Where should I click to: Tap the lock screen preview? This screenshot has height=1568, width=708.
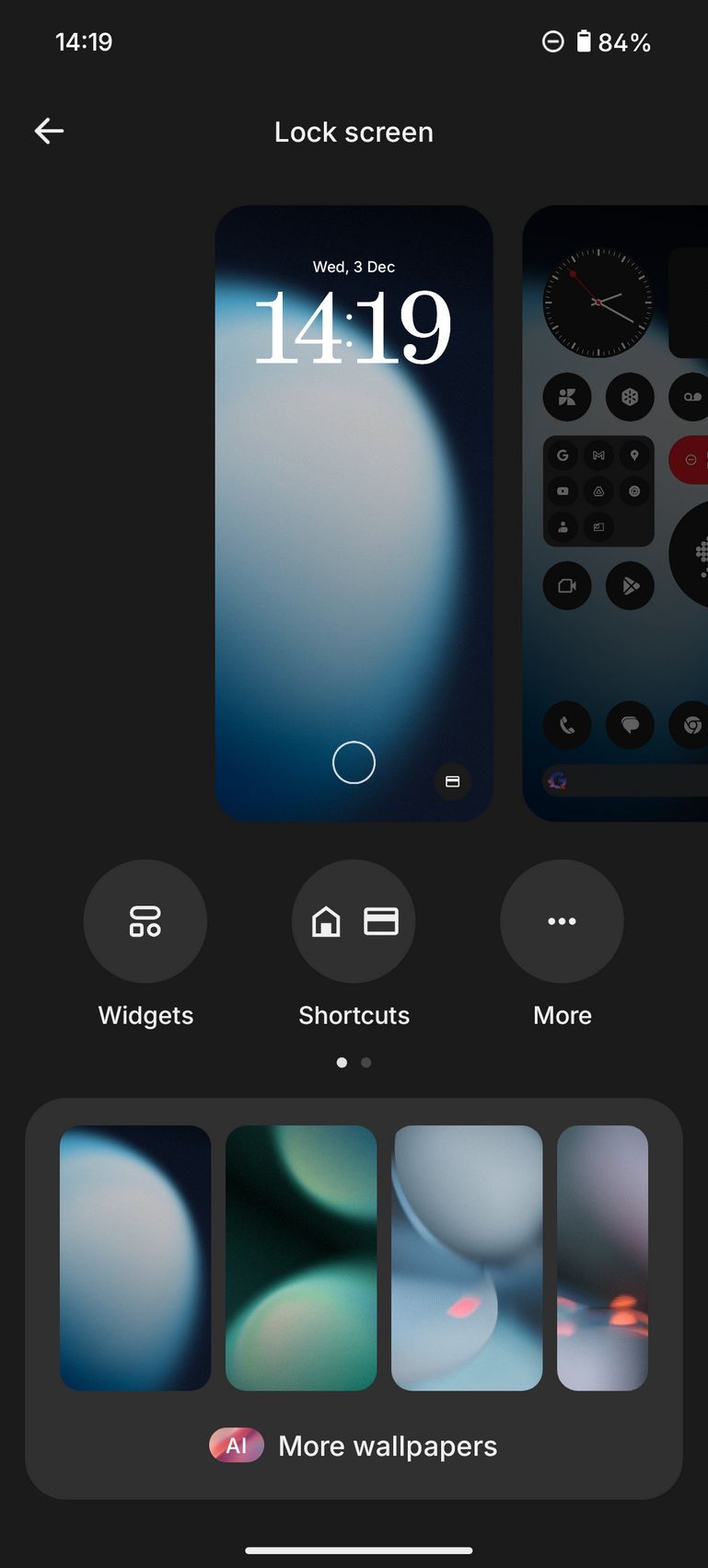pyautogui.click(x=354, y=513)
